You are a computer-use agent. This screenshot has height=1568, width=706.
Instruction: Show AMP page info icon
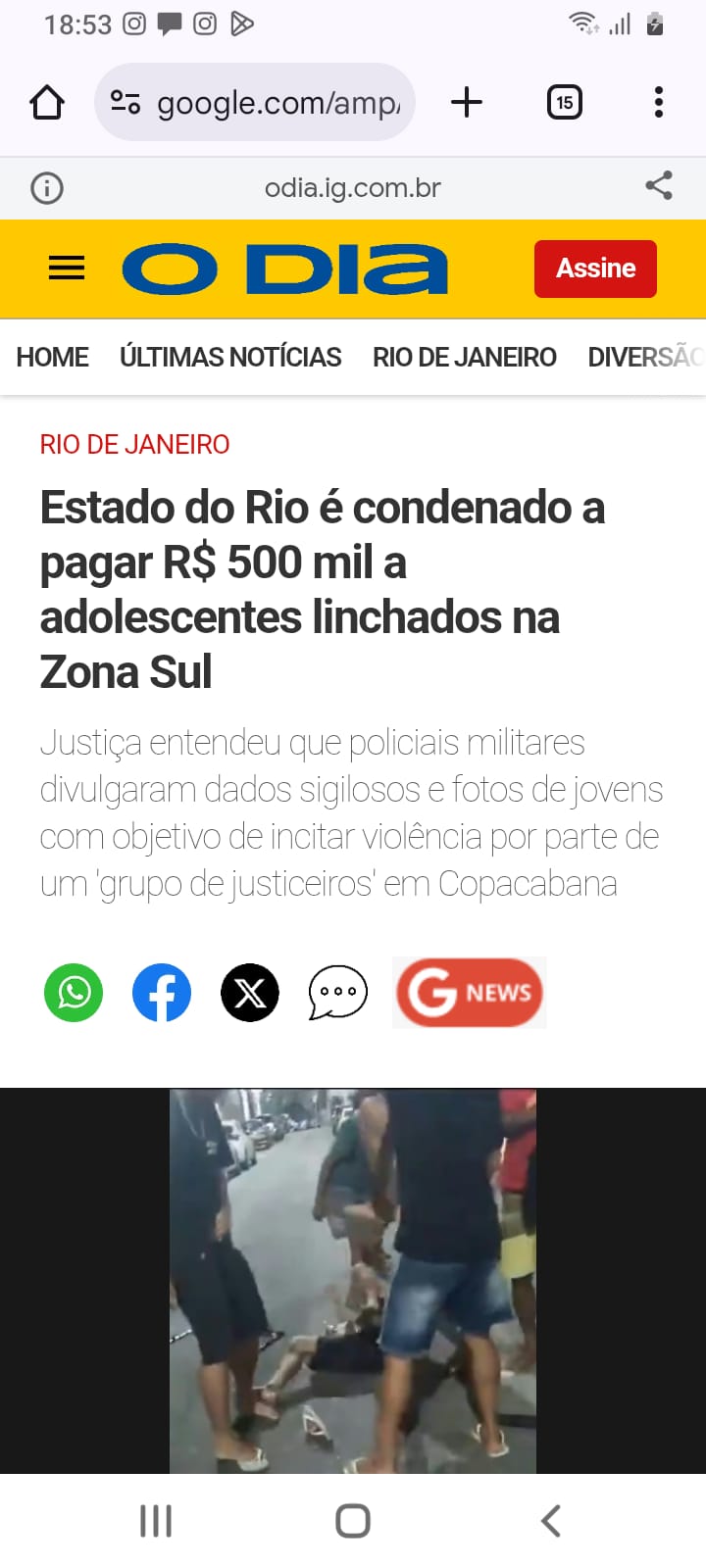(x=47, y=187)
